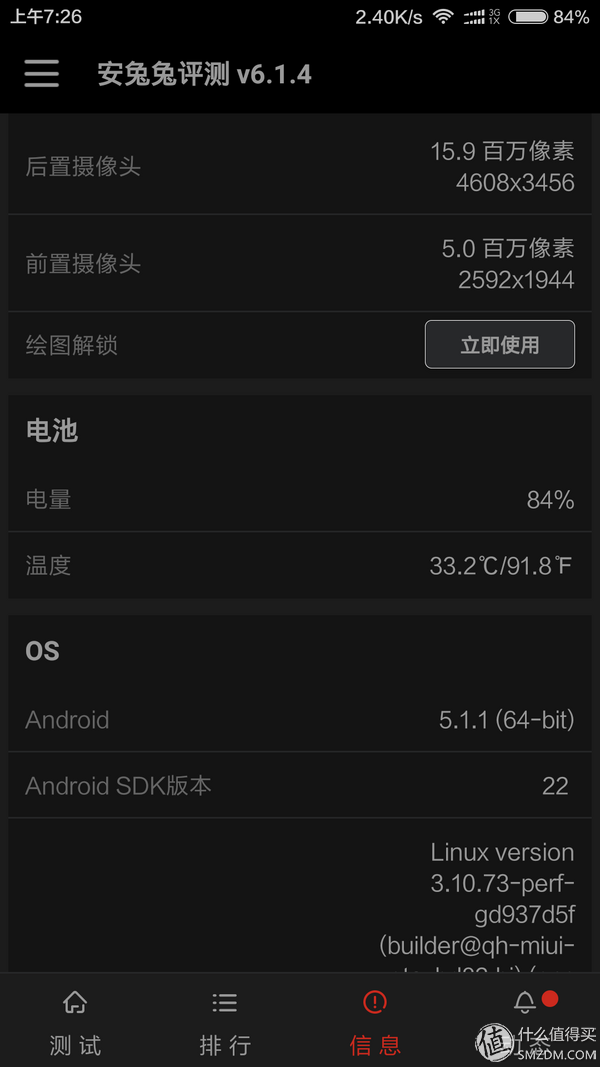Switch to the 排行 tab

pos(224,1020)
